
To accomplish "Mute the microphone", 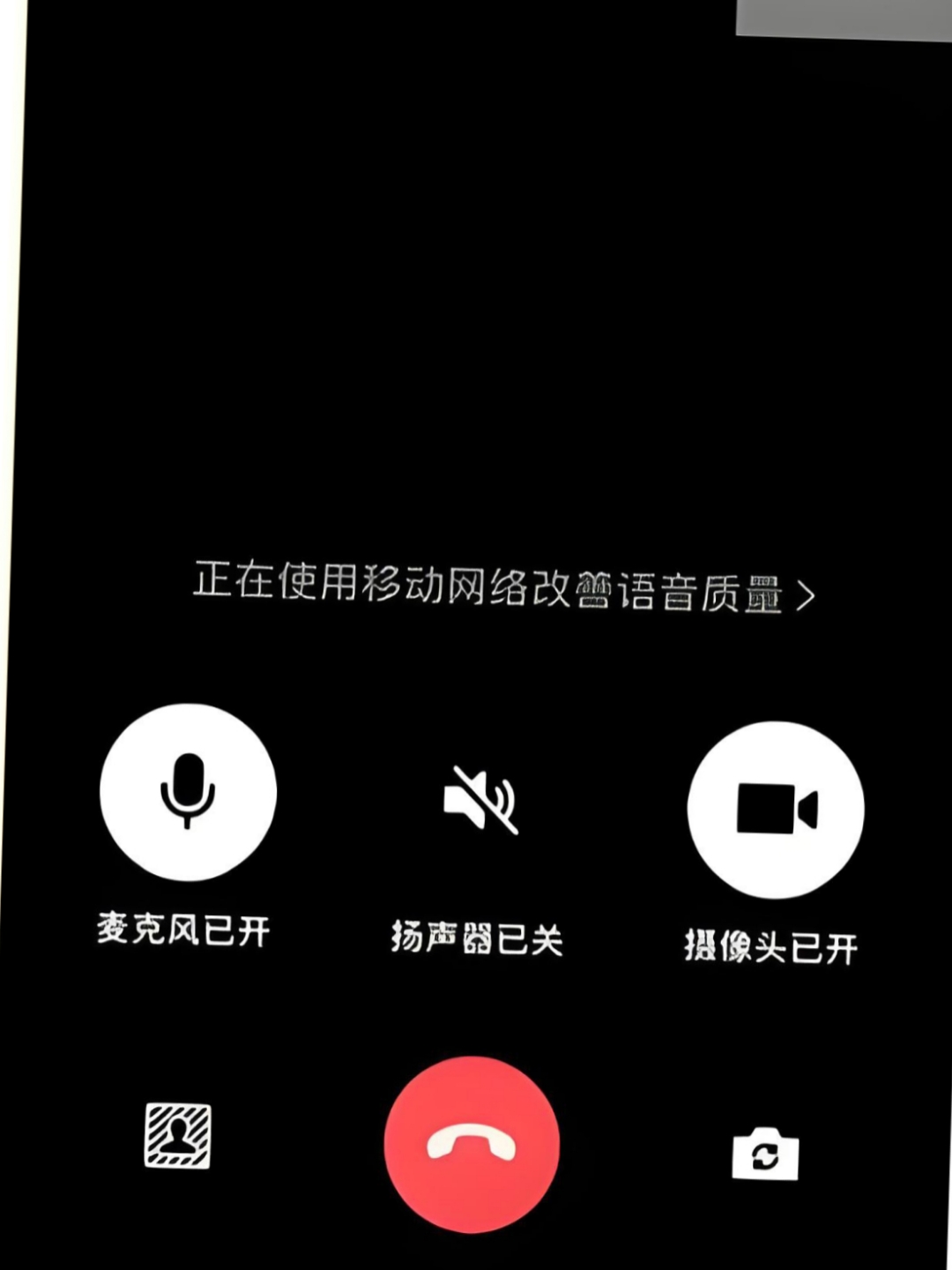I will (188, 791).
